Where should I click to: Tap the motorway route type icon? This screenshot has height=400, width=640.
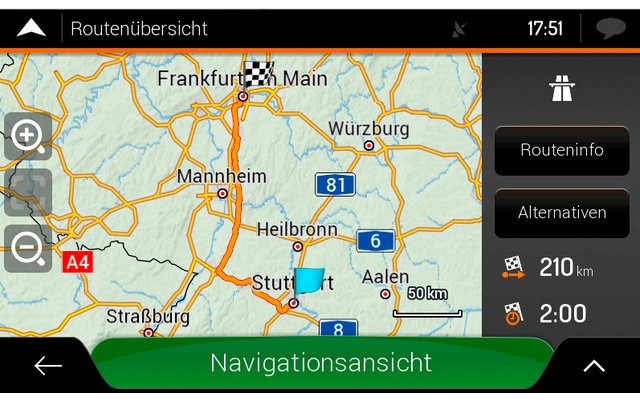pyautogui.click(x=561, y=89)
